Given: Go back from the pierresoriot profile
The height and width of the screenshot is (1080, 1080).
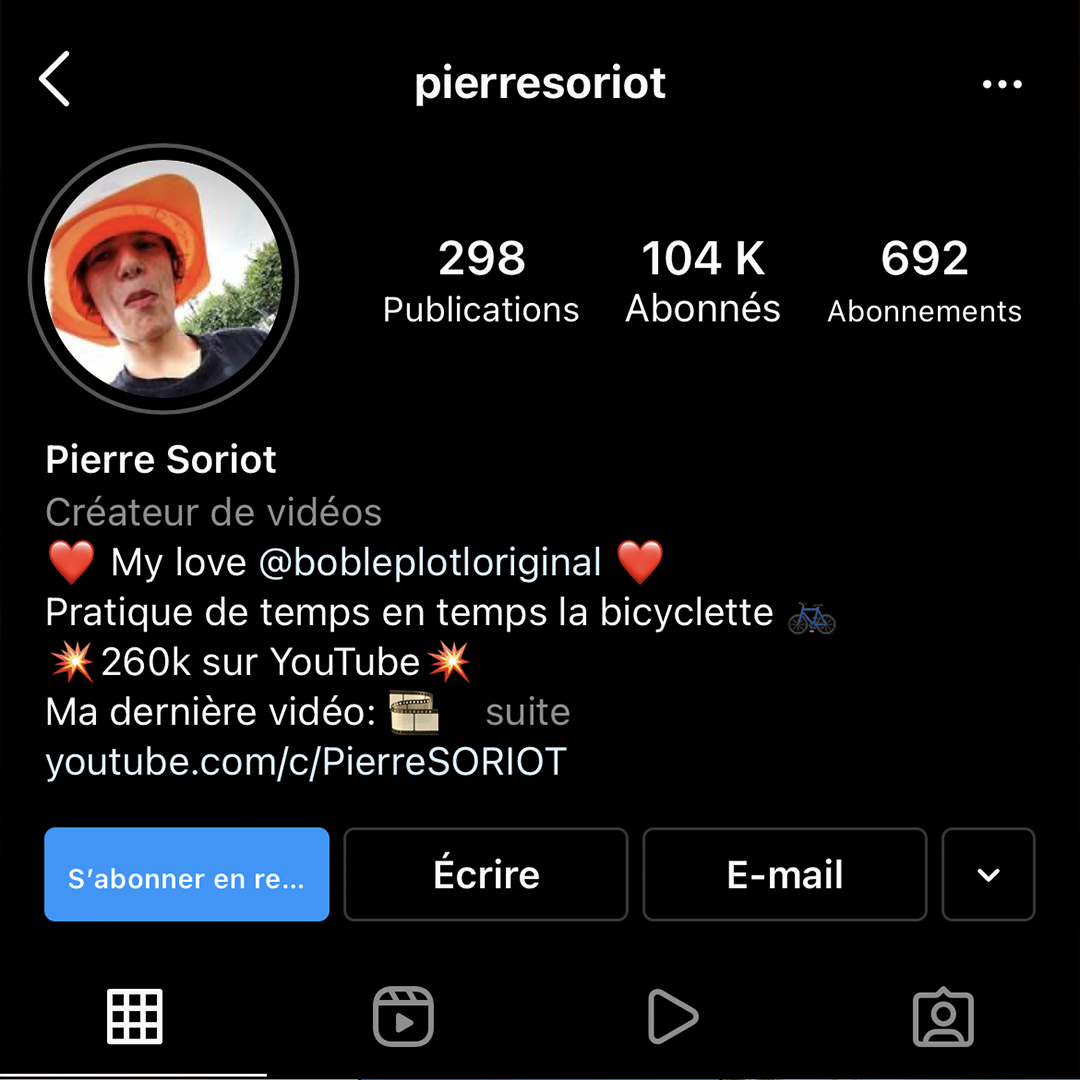Looking at the screenshot, I should (x=55, y=80).
